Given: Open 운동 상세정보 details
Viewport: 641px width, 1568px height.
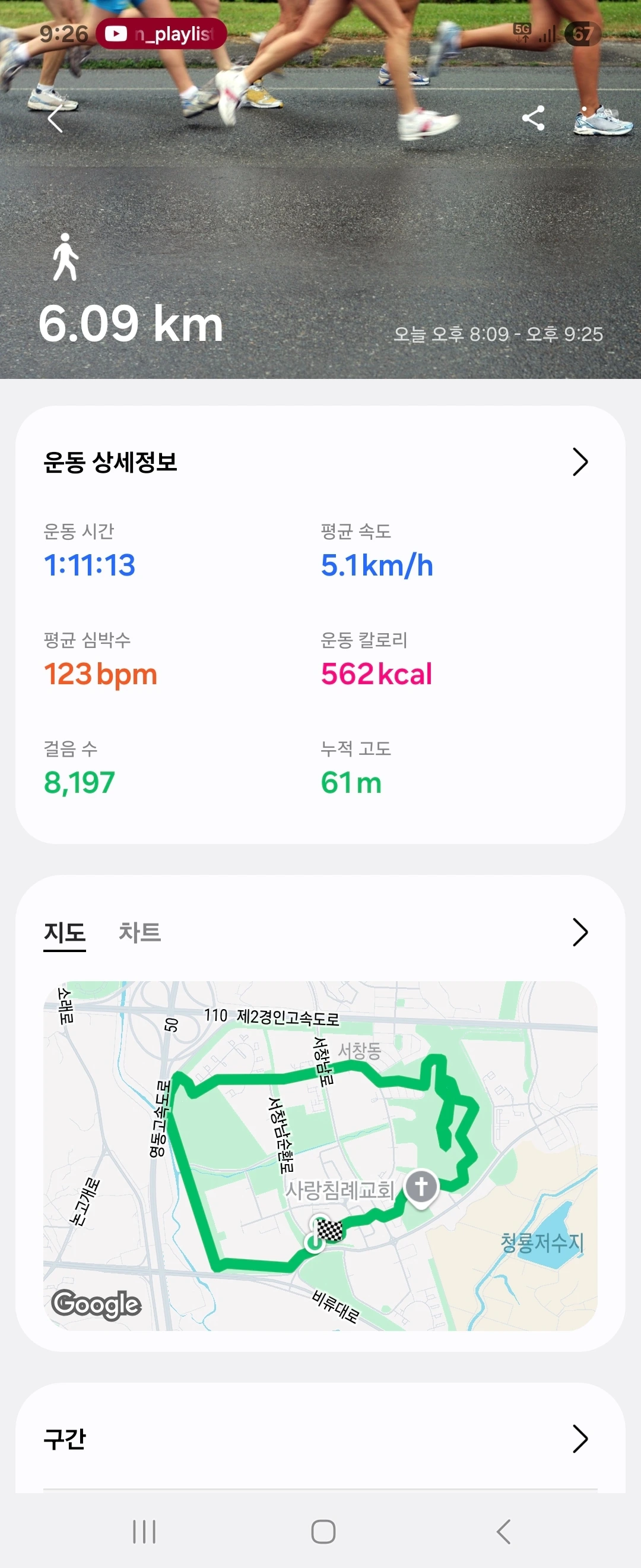Looking at the screenshot, I should point(580,462).
